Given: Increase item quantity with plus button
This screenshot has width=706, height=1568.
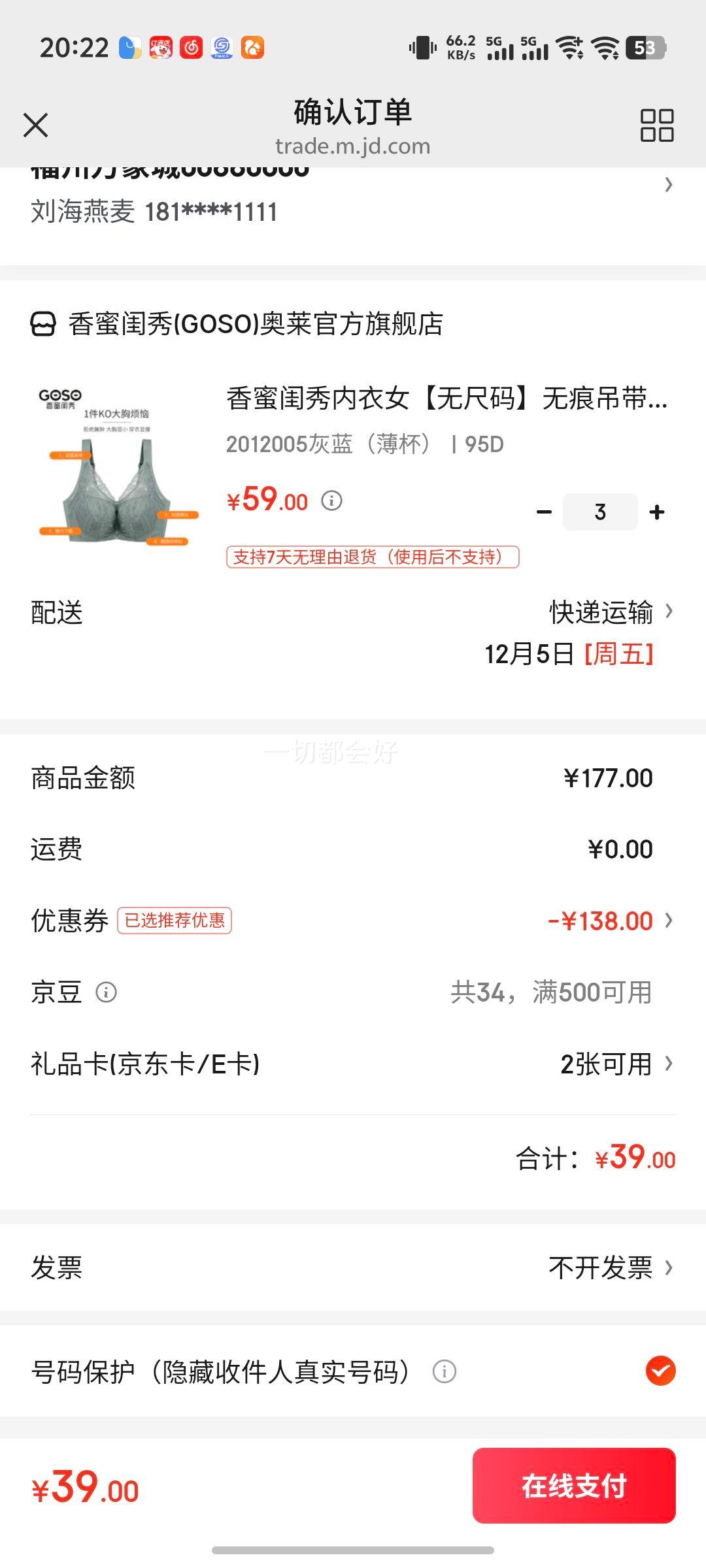Looking at the screenshot, I should tap(656, 512).
